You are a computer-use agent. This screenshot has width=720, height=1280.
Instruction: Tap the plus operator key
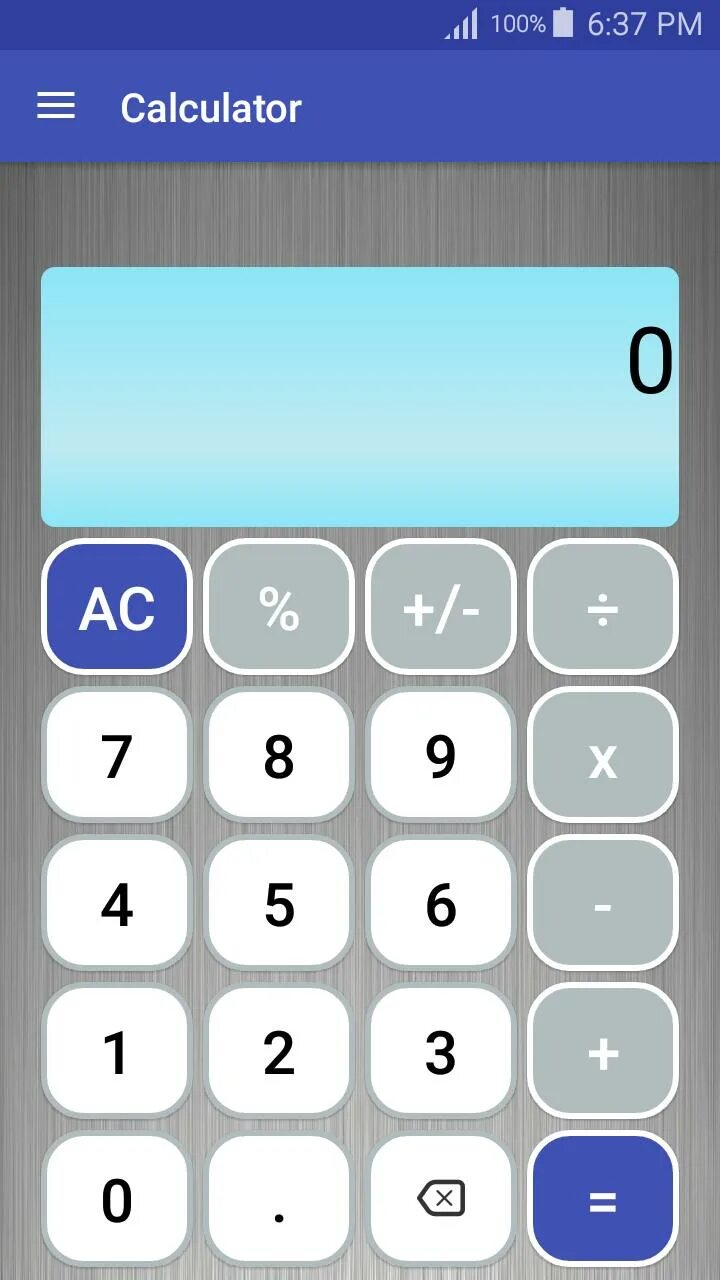tap(603, 1052)
